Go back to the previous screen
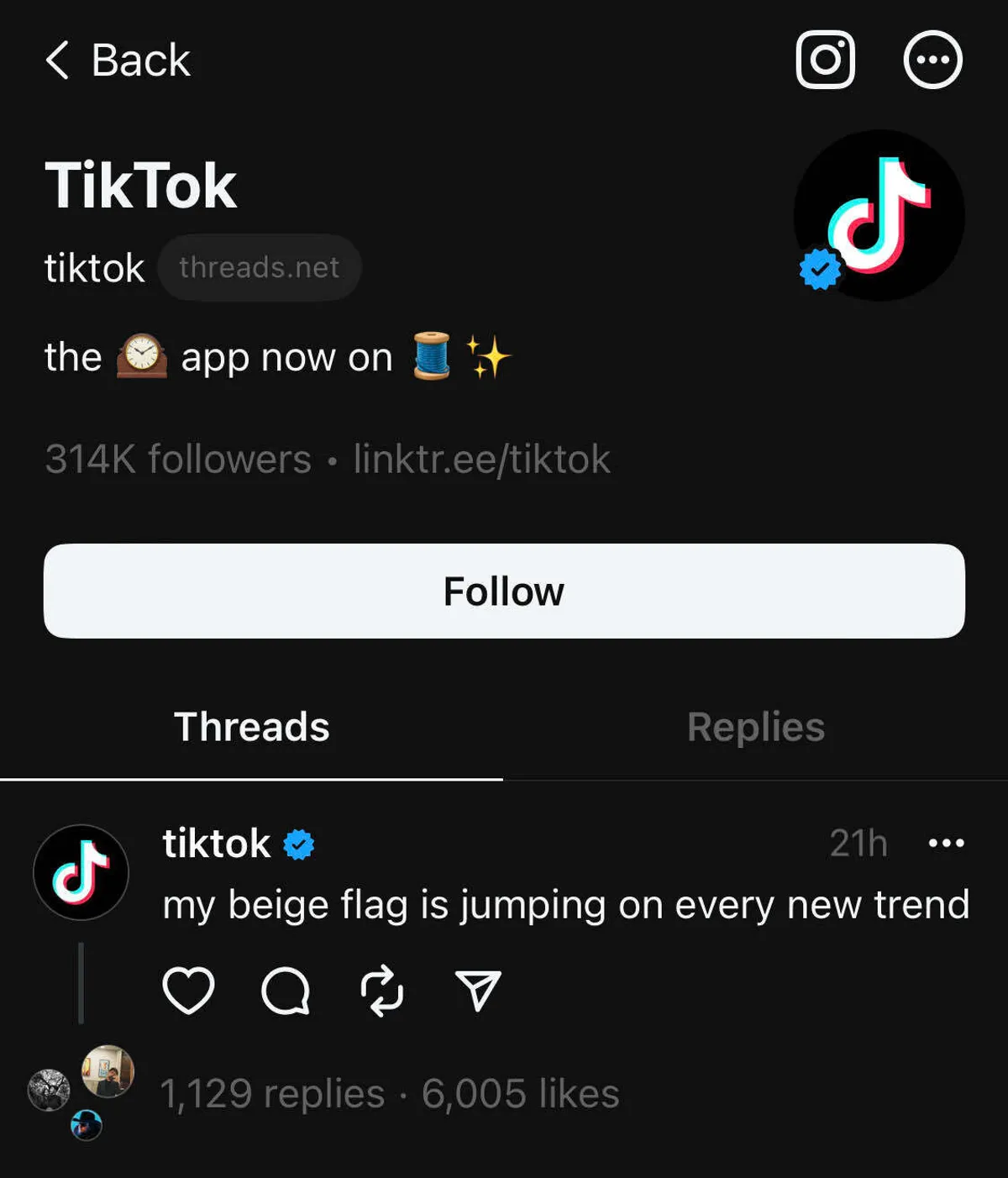 coord(118,60)
